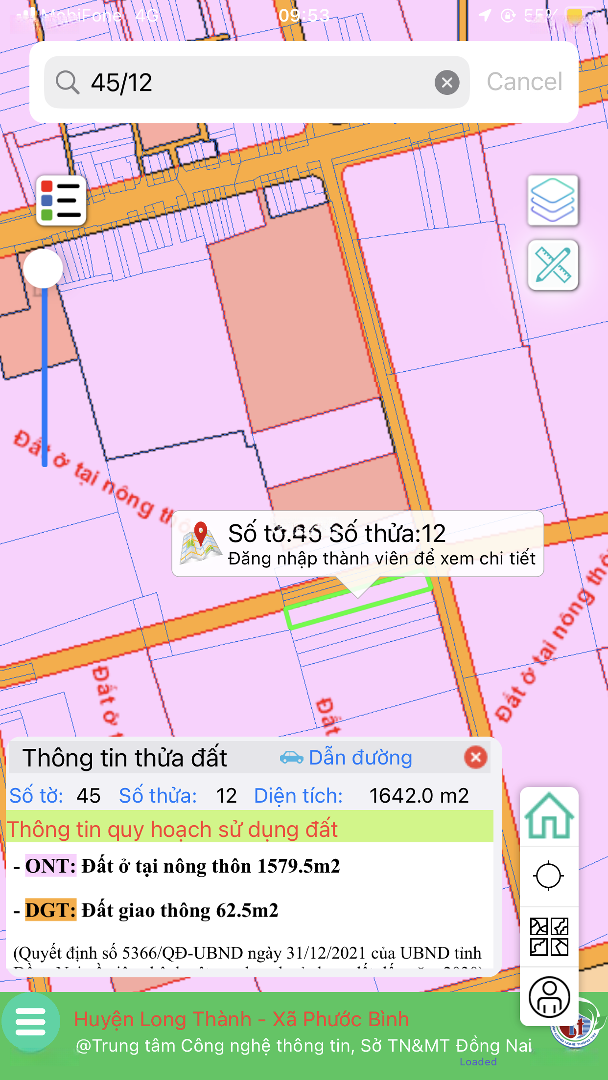Open the user account icon
The width and height of the screenshot is (608, 1080).
coord(549,997)
